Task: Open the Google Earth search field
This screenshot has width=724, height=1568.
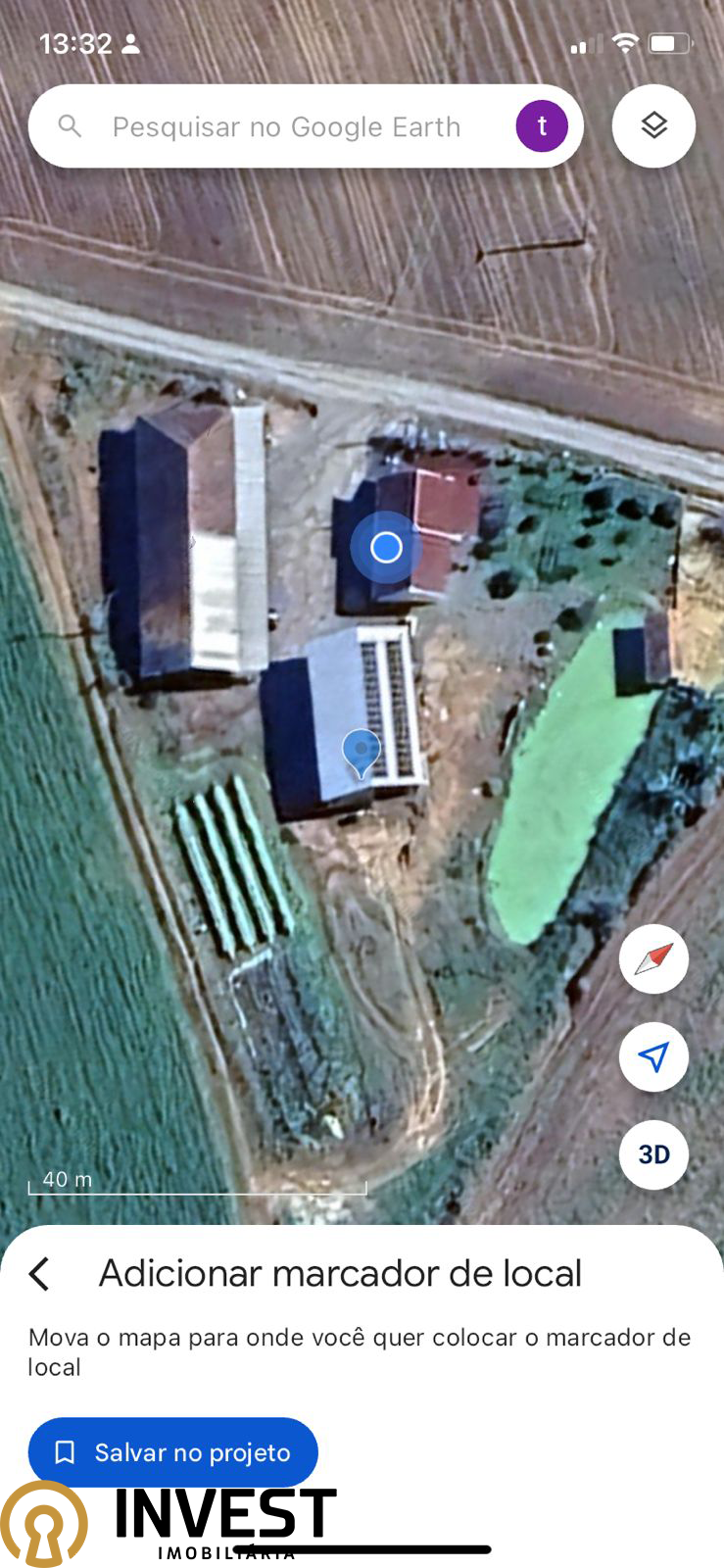Action: click(x=285, y=126)
